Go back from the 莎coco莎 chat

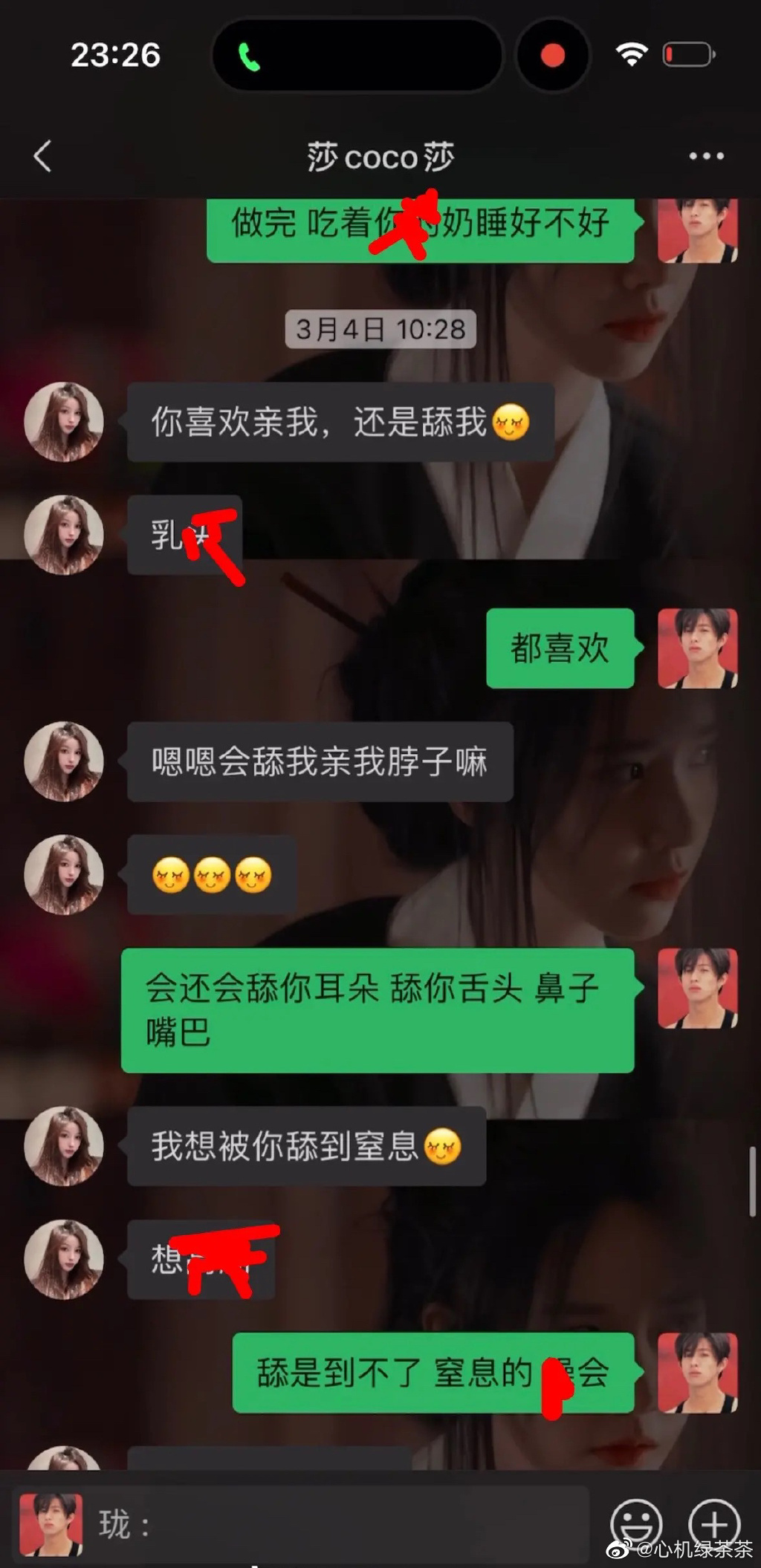[43, 156]
